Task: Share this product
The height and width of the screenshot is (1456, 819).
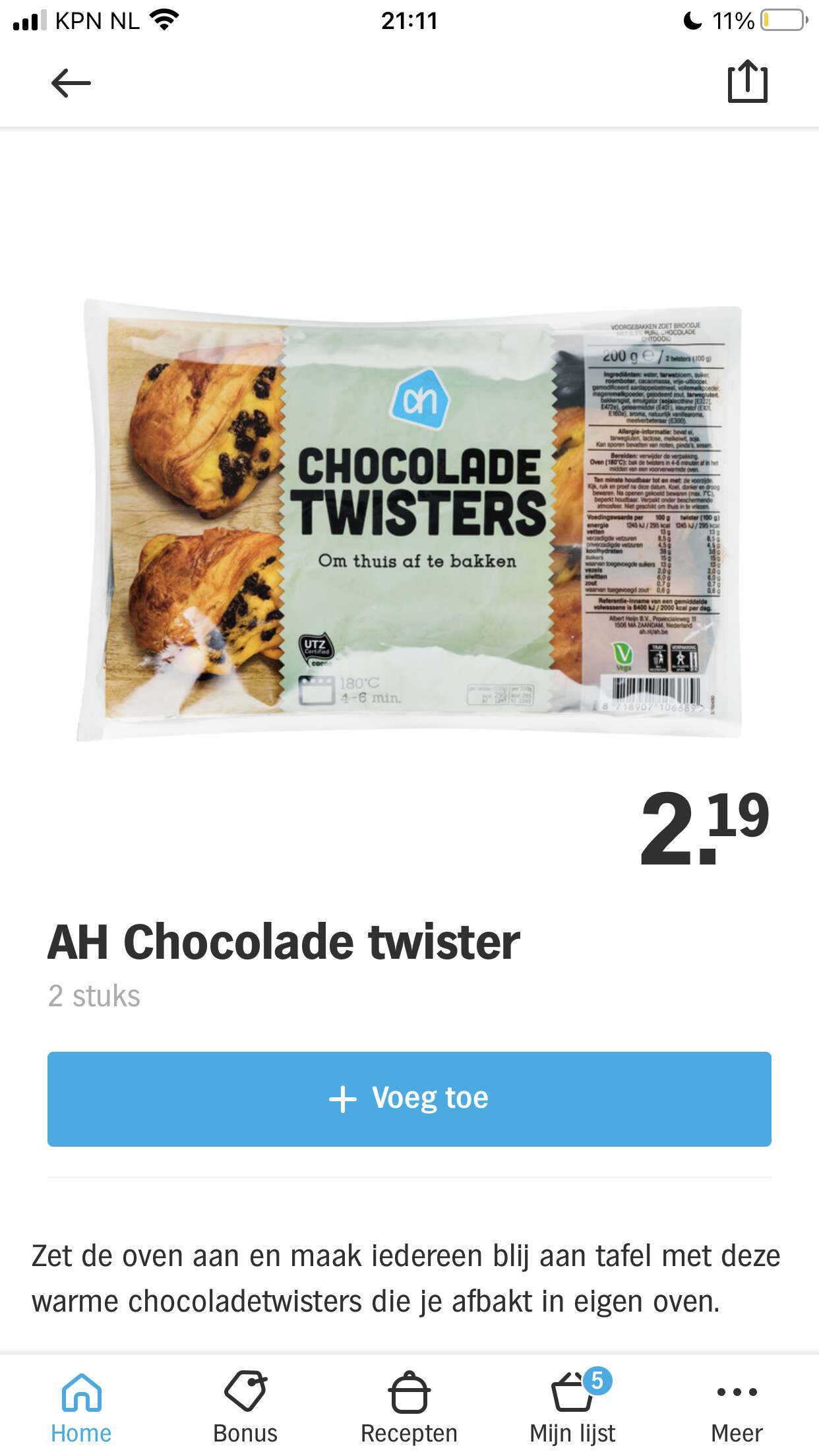Action: click(x=748, y=81)
